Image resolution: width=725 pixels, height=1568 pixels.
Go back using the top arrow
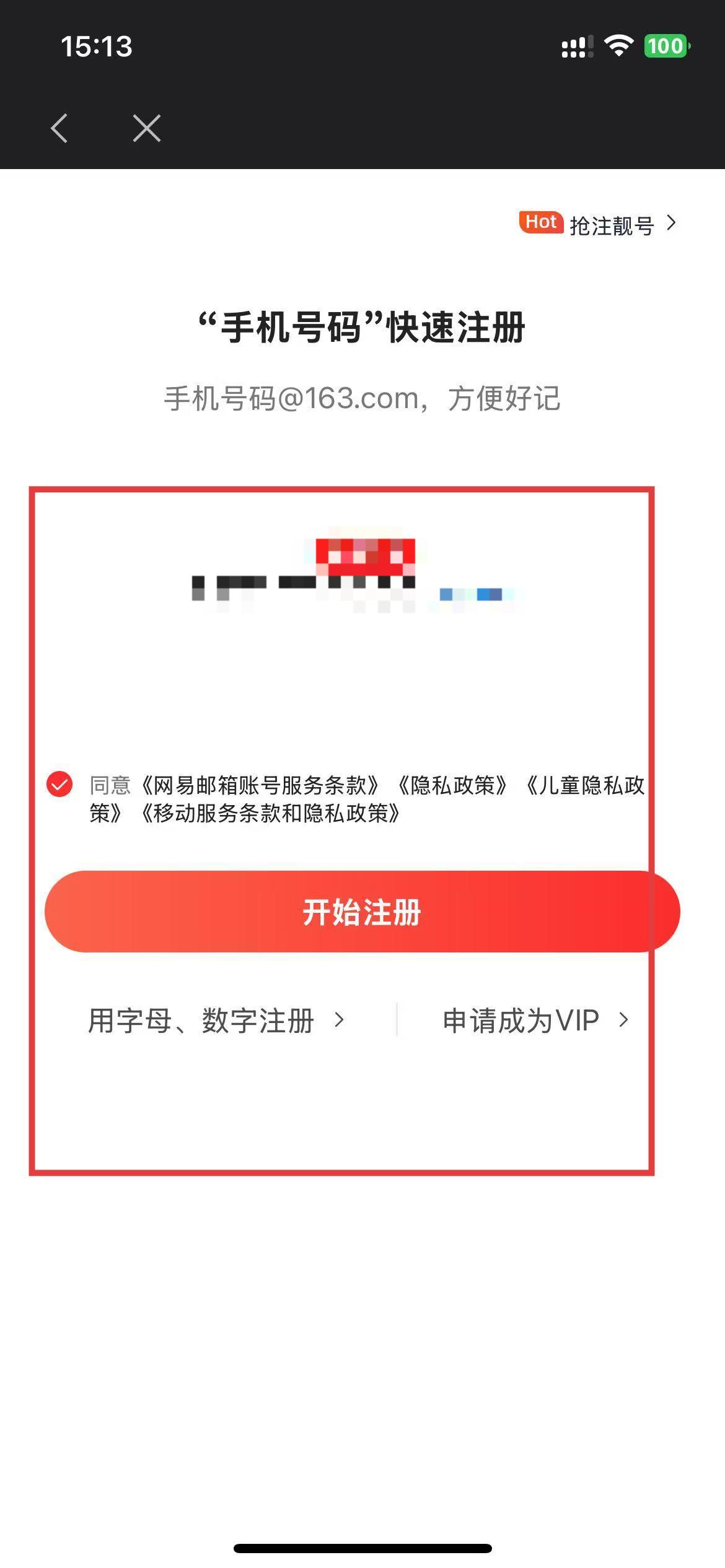coord(59,128)
